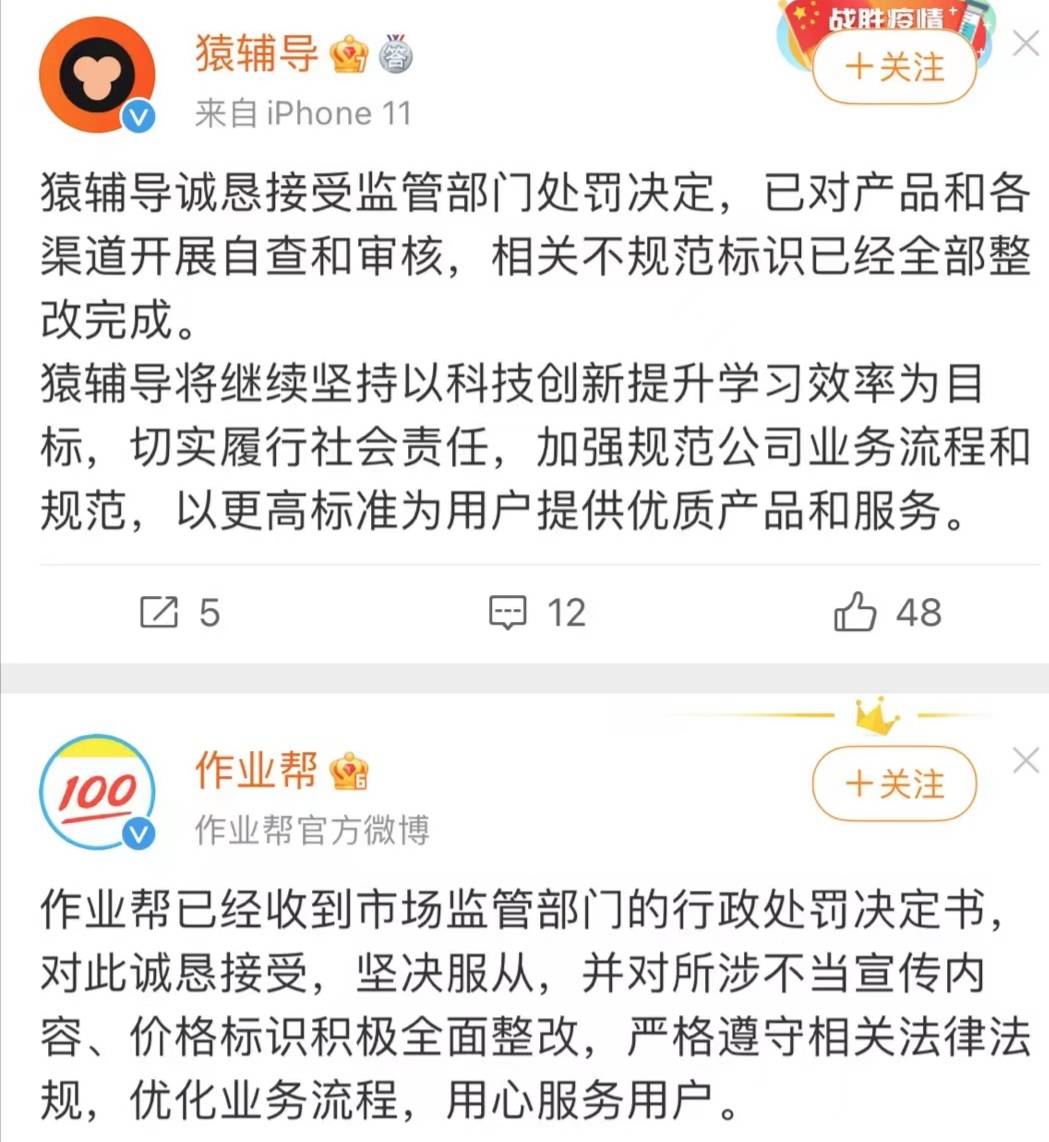Follow the 猿辅导 account
Viewport: 1049px width, 1142px height.
coord(893,67)
